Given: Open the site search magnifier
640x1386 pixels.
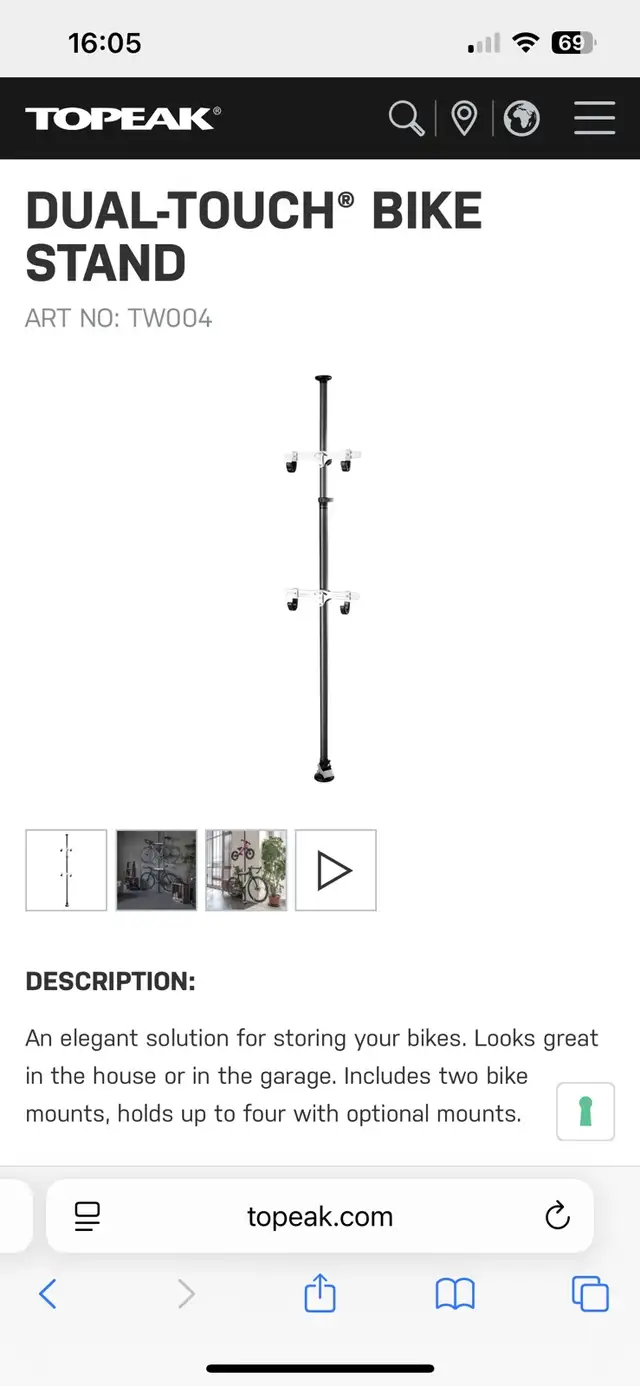Looking at the screenshot, I should coord(406,118).
